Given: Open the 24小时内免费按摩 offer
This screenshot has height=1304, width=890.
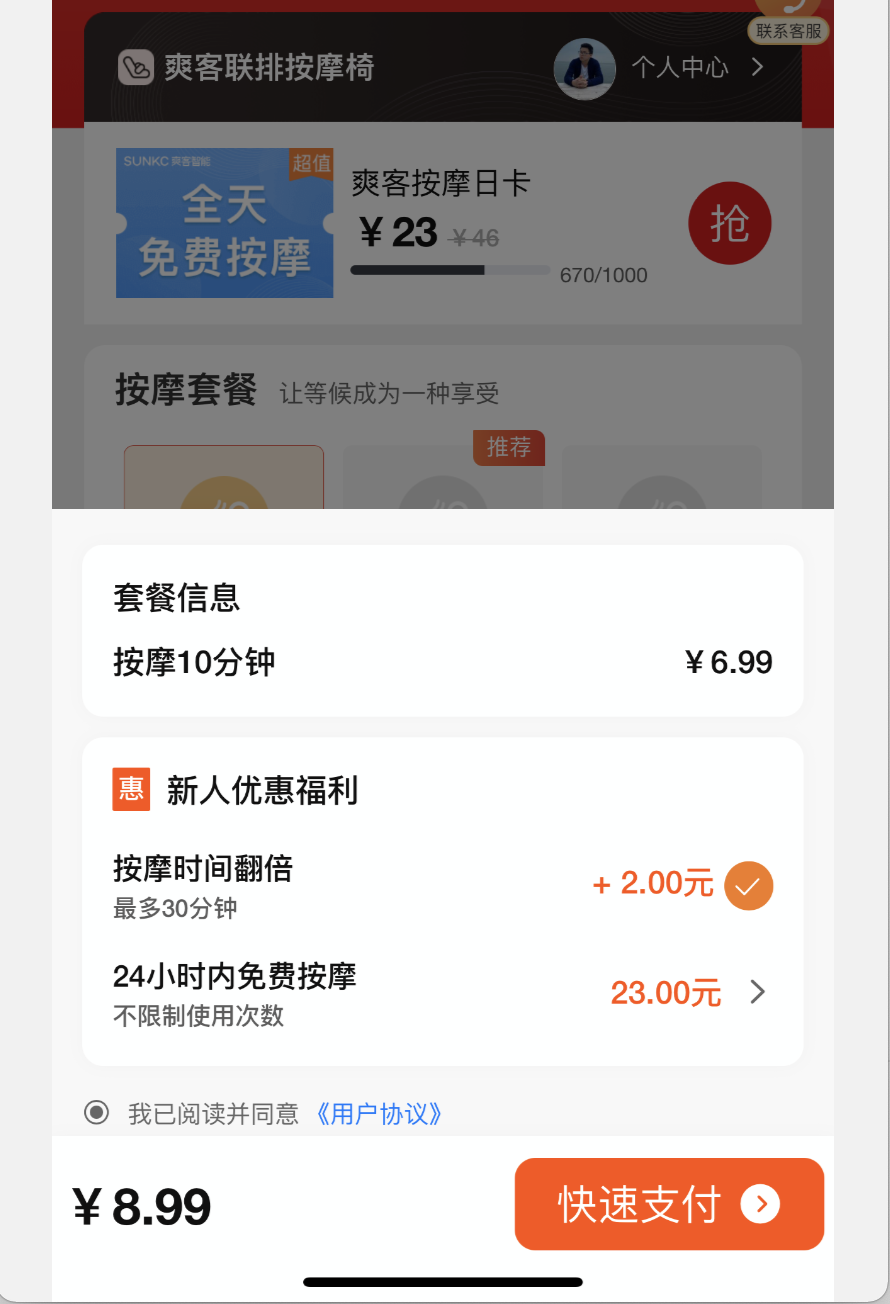Looking at the screenshot, I should (x=756, y=992).
